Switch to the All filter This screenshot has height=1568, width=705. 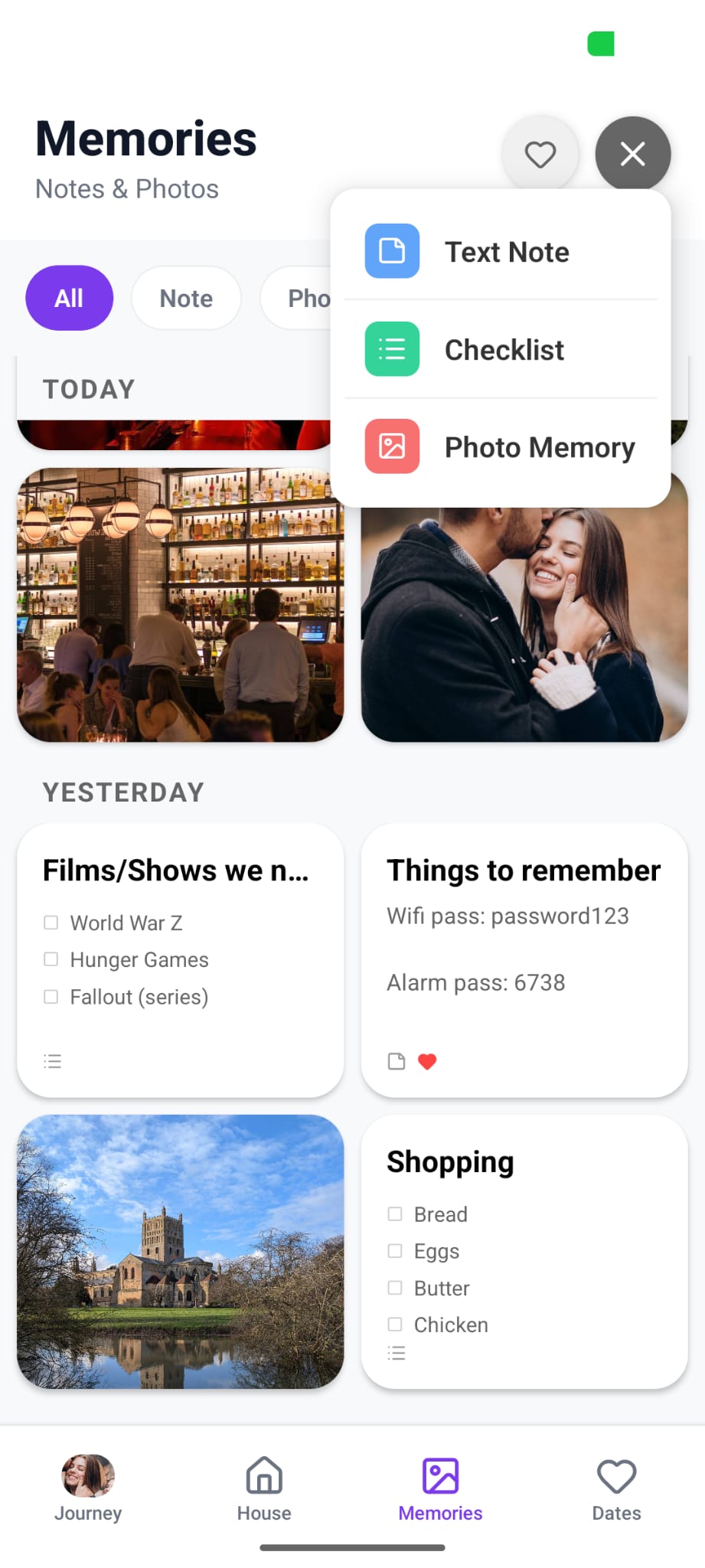click(x=69, y=298)
